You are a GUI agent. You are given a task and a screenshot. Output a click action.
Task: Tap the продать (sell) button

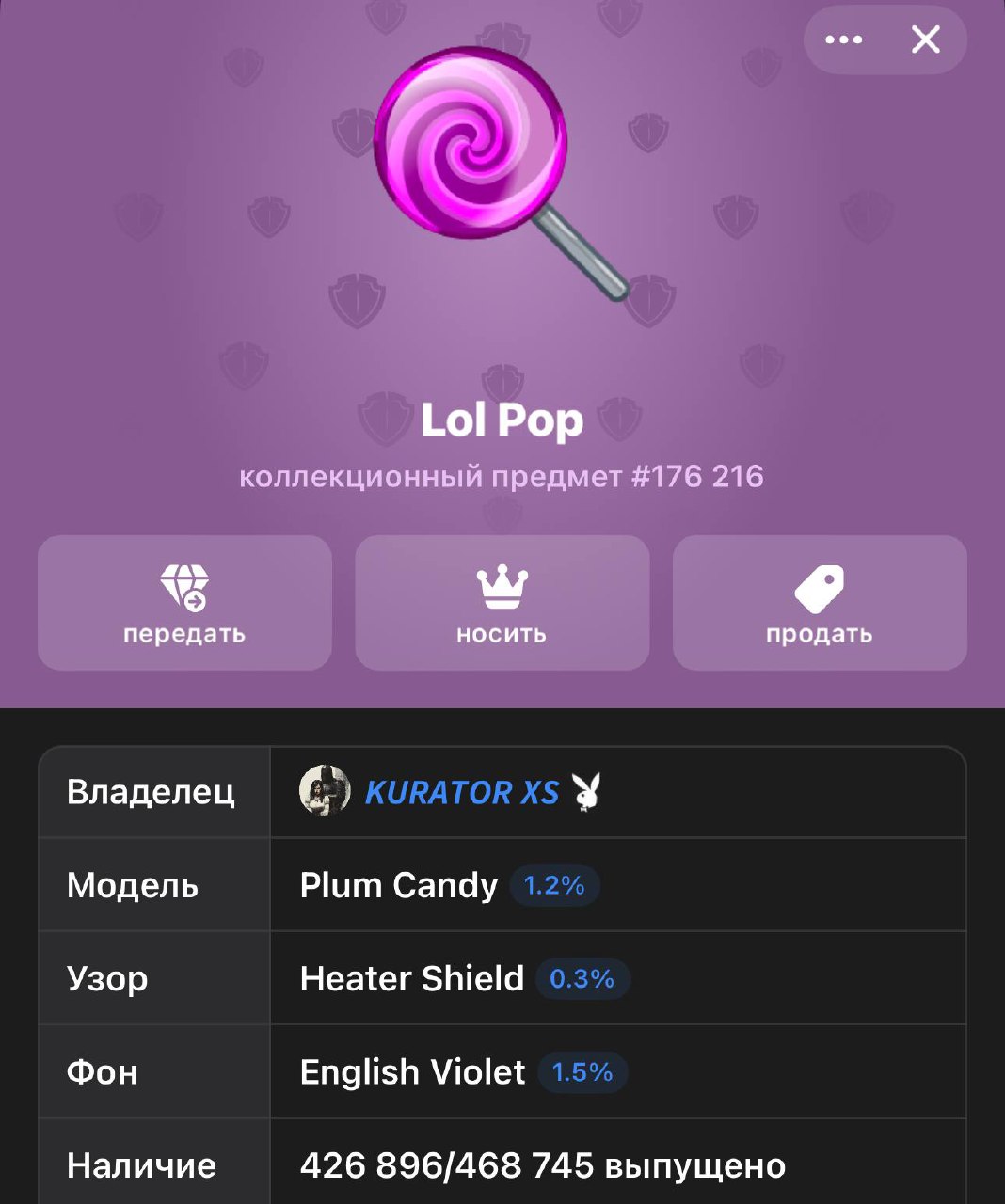(820, 603)
